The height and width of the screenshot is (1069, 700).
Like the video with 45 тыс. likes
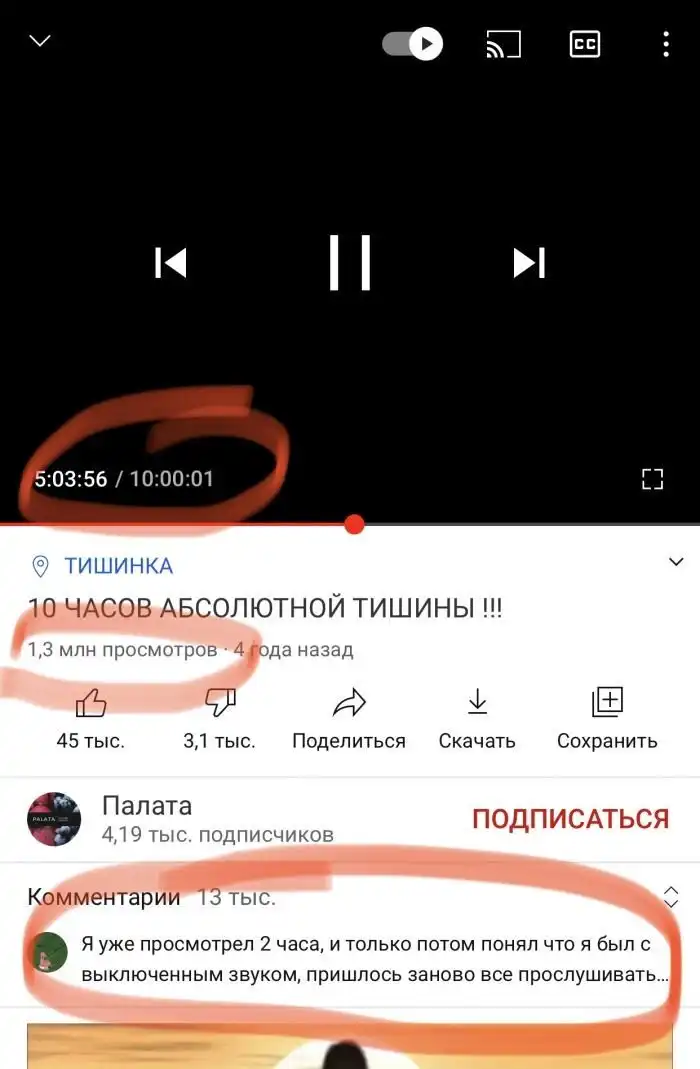pos(91,716)
